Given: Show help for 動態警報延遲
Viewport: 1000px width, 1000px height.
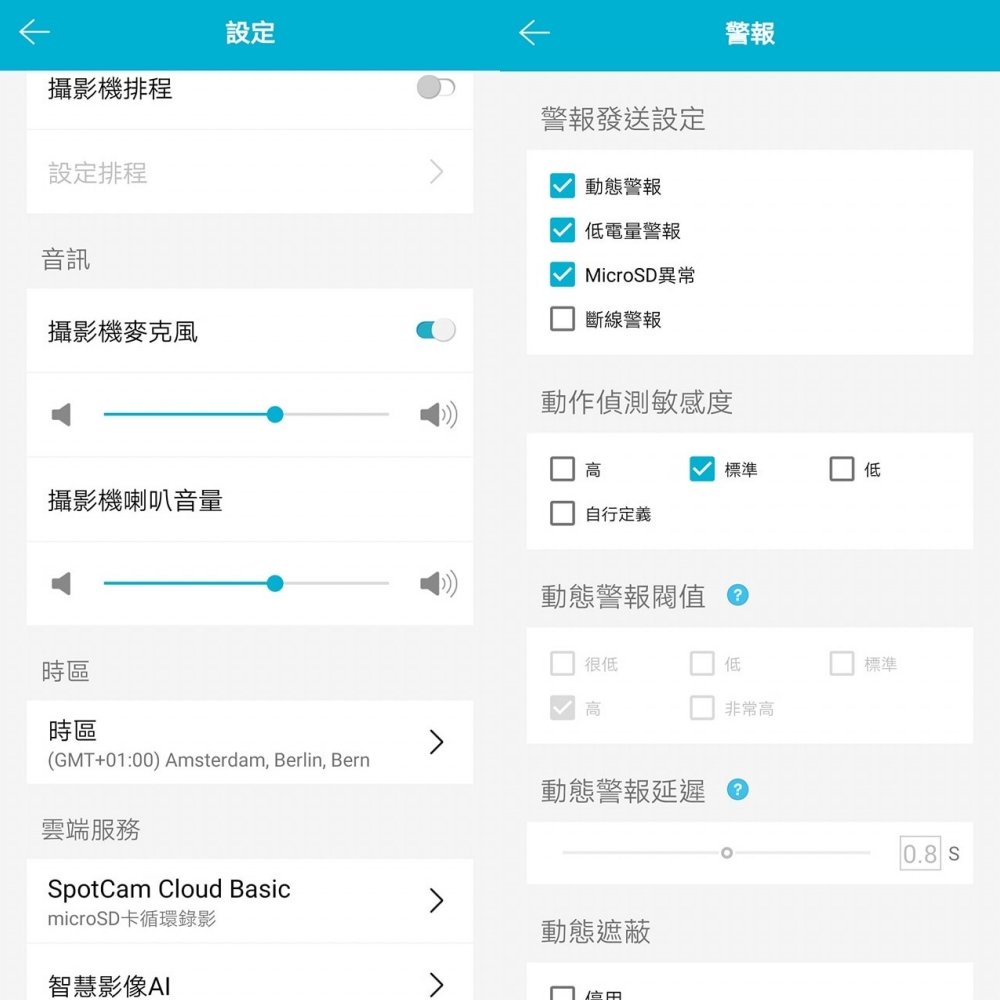Looking at the screenshot, I should tap(738, 789).
